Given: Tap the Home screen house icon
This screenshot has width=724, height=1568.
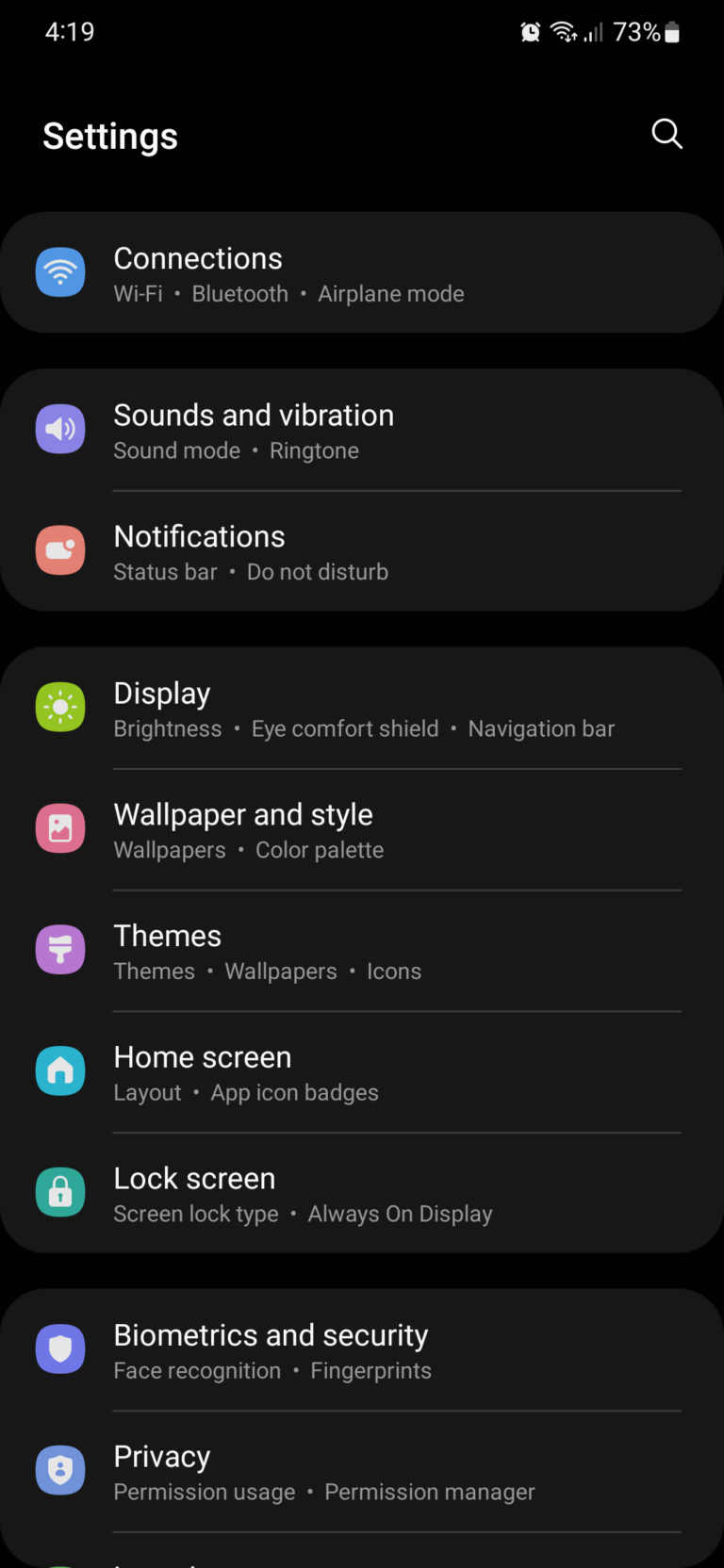Looking at the screenshot, I should [x=60, y=1070].
